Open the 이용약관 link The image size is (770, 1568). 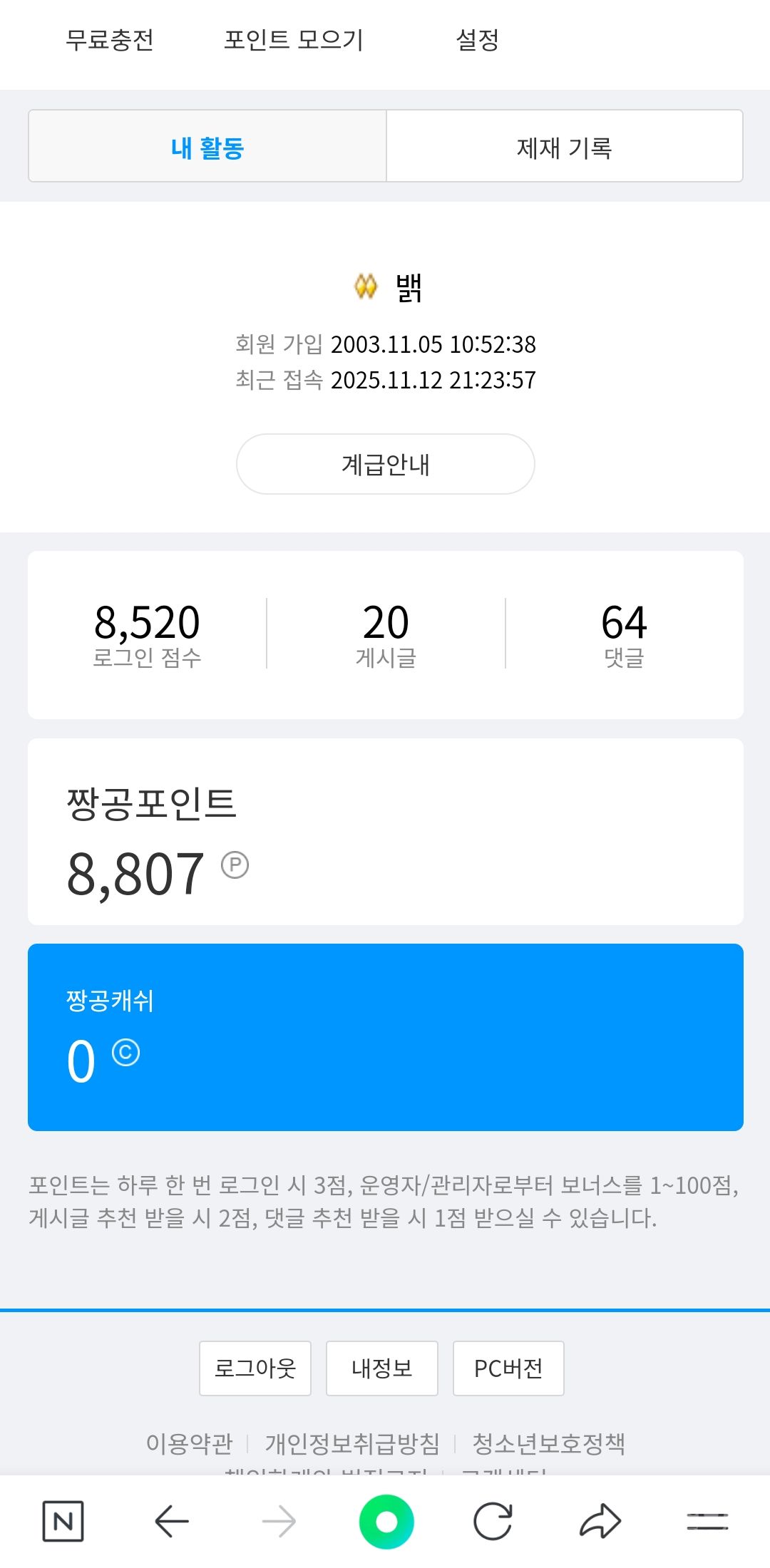[190, 1443]
